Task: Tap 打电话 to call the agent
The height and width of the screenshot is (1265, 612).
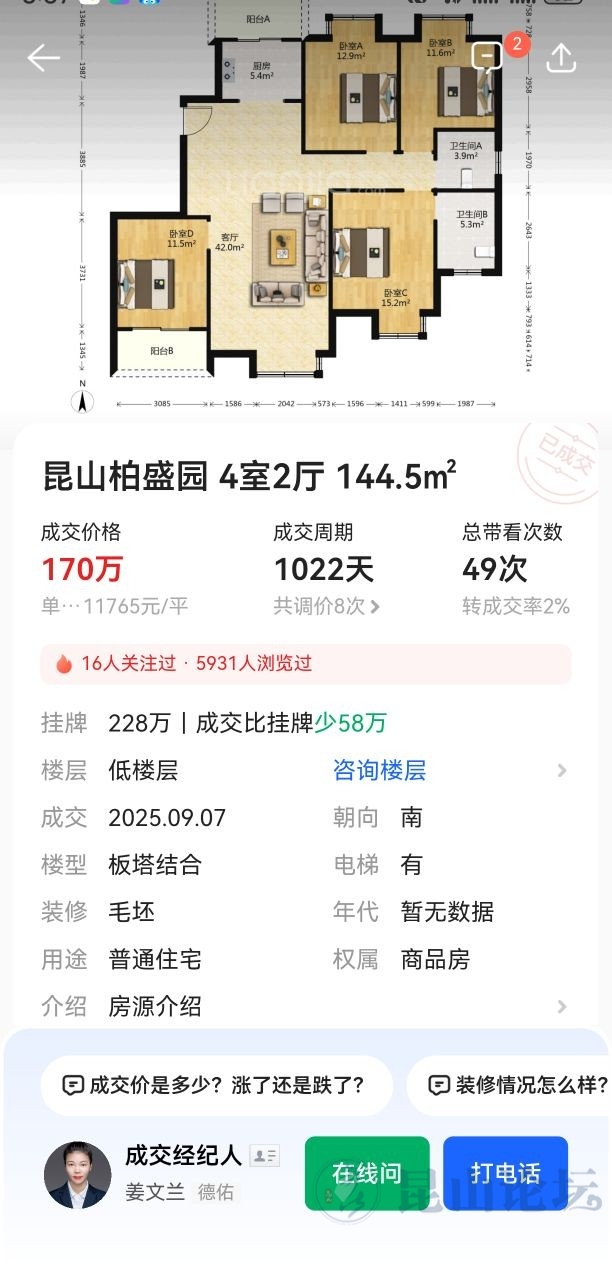Action: (x=505, y=1173)
